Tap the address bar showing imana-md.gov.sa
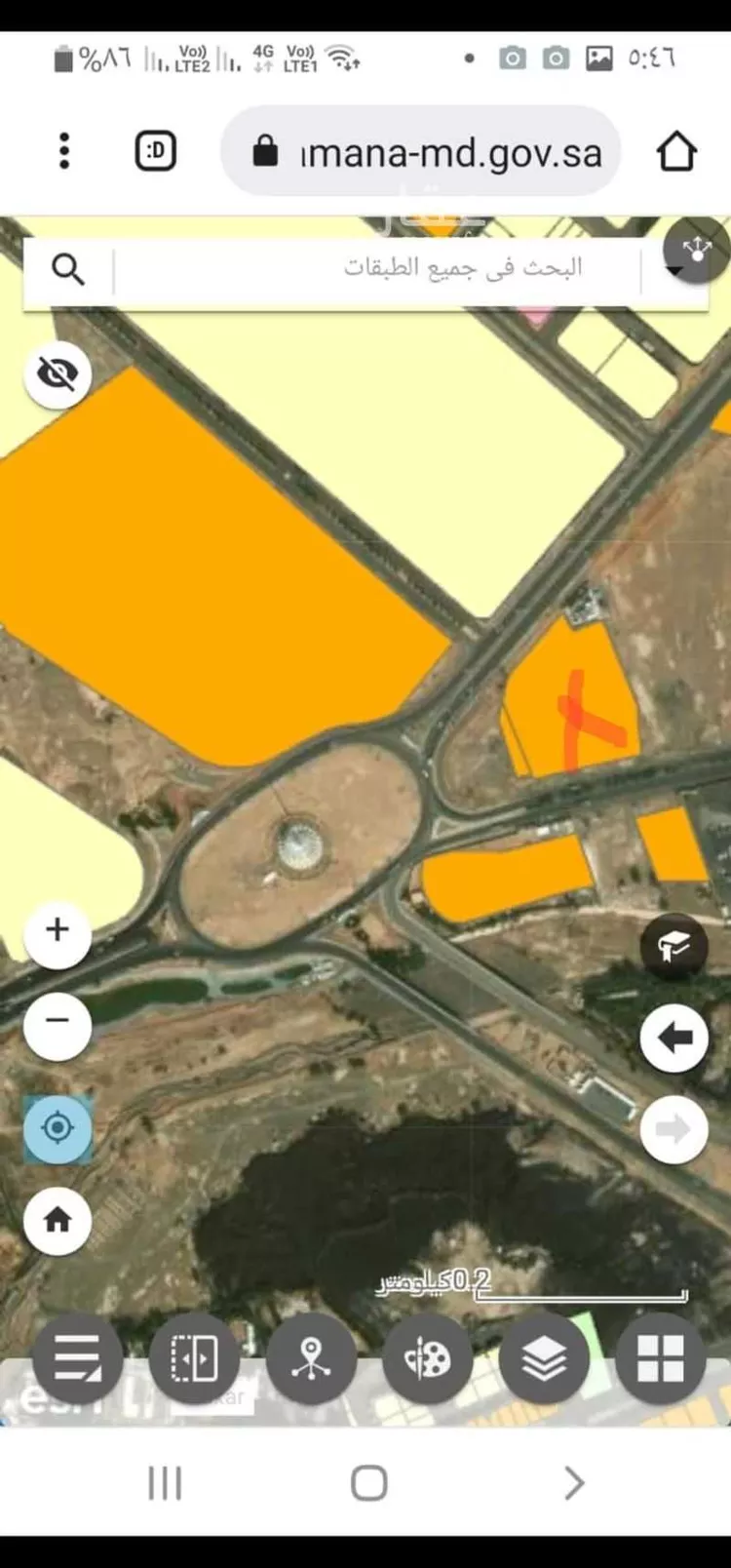 coord(448,152)
